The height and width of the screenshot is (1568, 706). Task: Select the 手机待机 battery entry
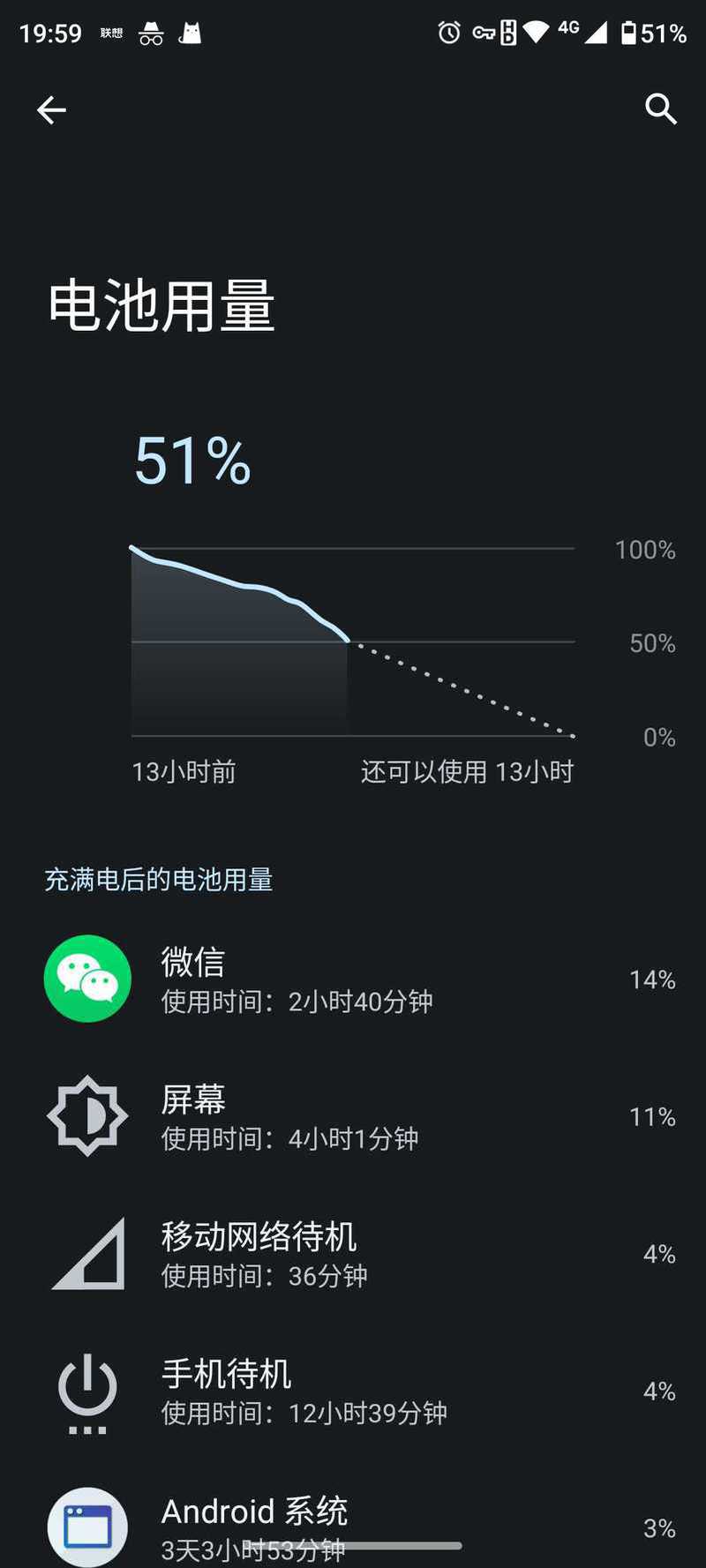click(x=353, y=1391)
